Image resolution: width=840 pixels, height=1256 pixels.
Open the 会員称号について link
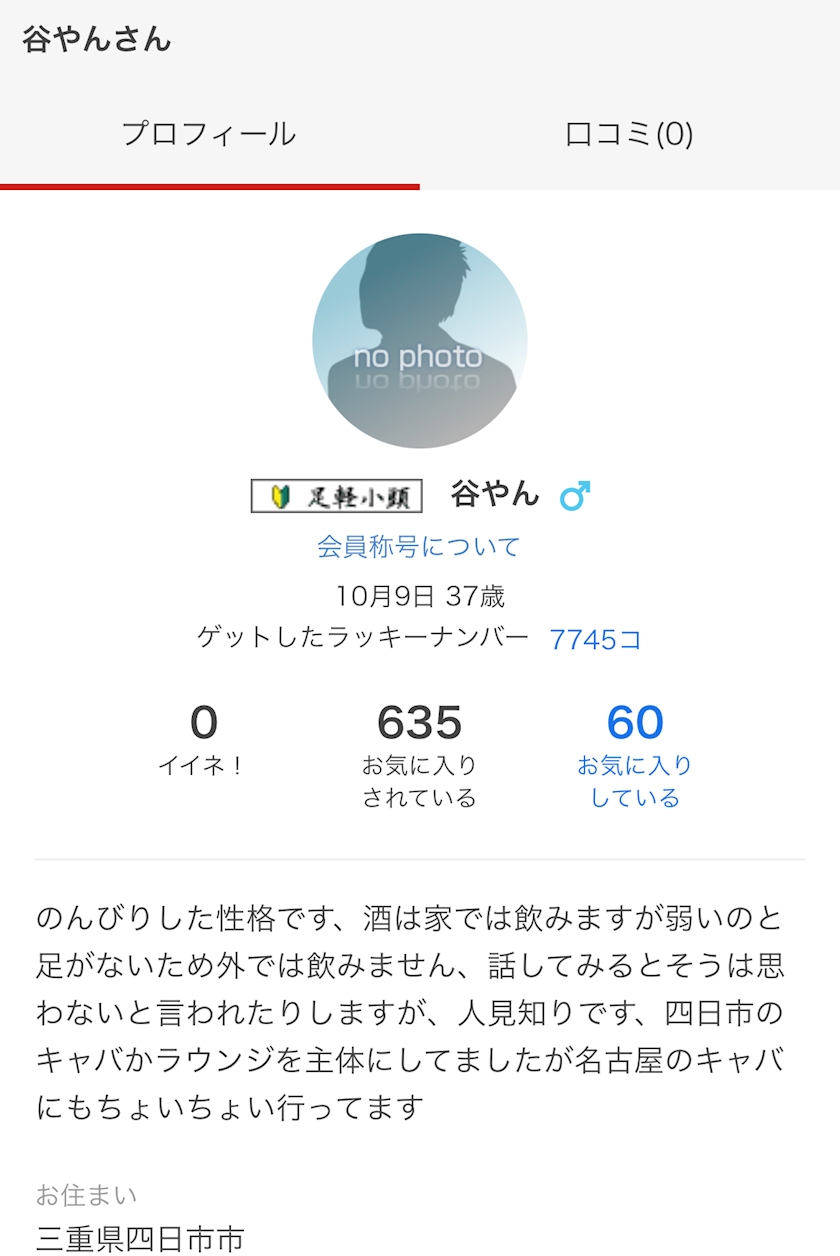[x=419, y=547]
